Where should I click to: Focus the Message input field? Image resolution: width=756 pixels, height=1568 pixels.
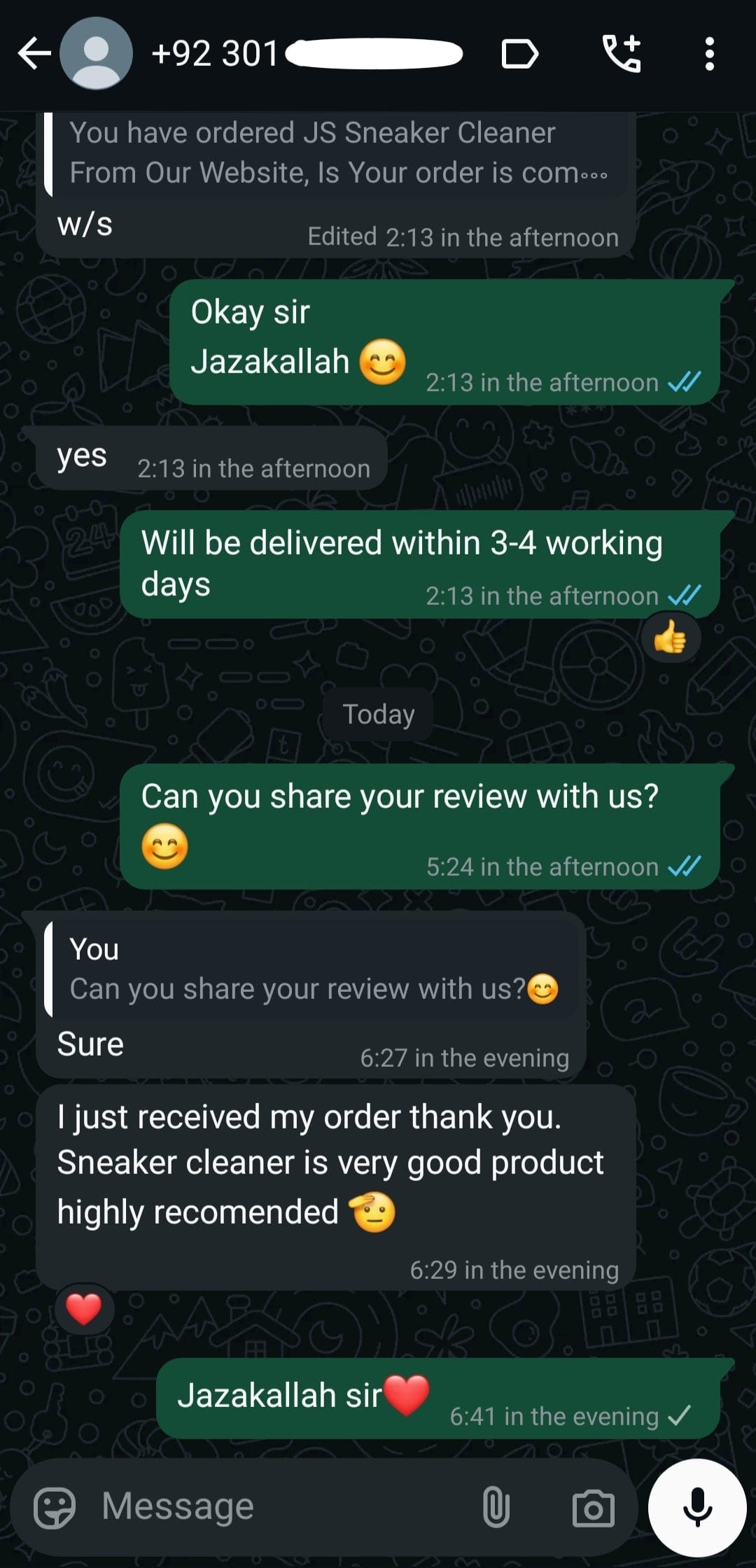point(280,1506)
